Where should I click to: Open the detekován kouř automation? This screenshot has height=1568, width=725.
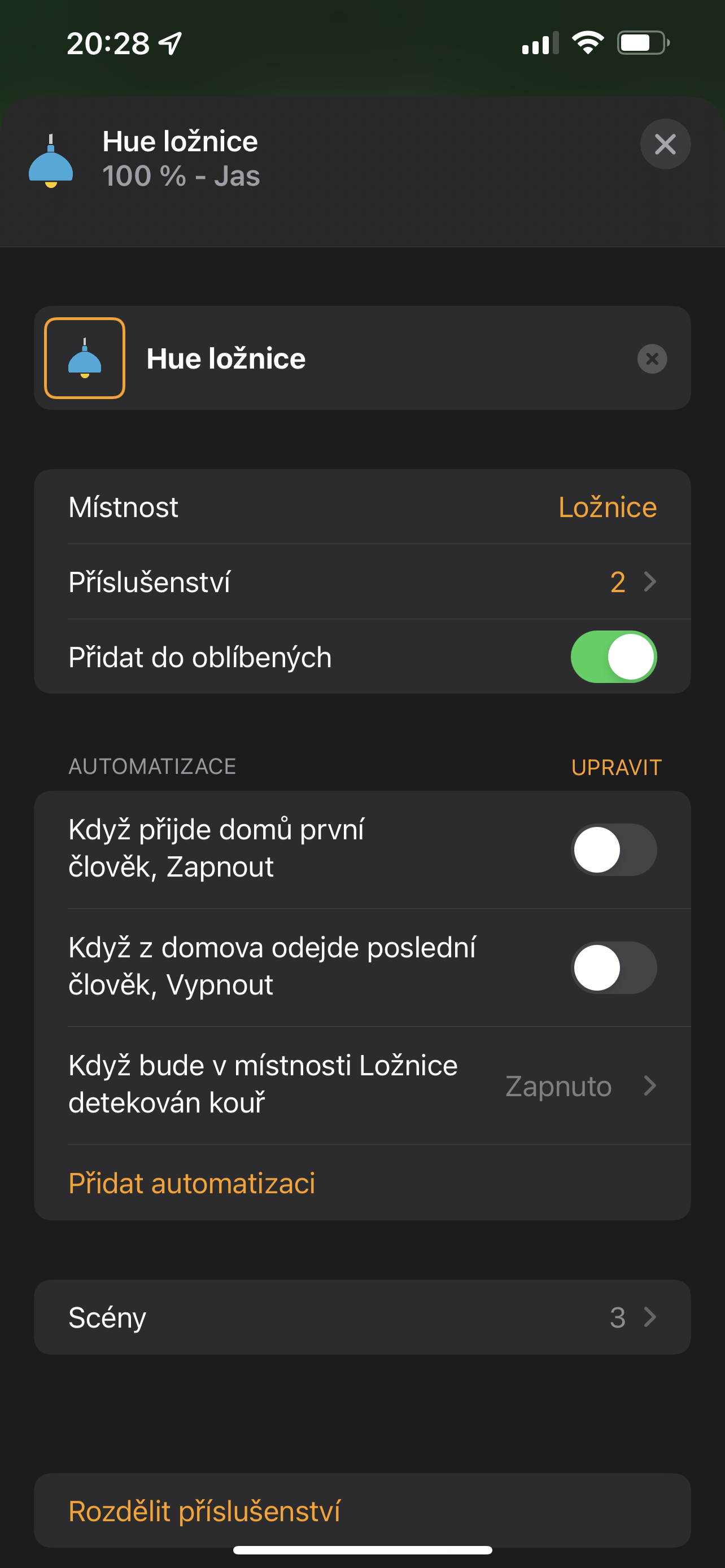pyautogui.click(x=362, y=1085)
